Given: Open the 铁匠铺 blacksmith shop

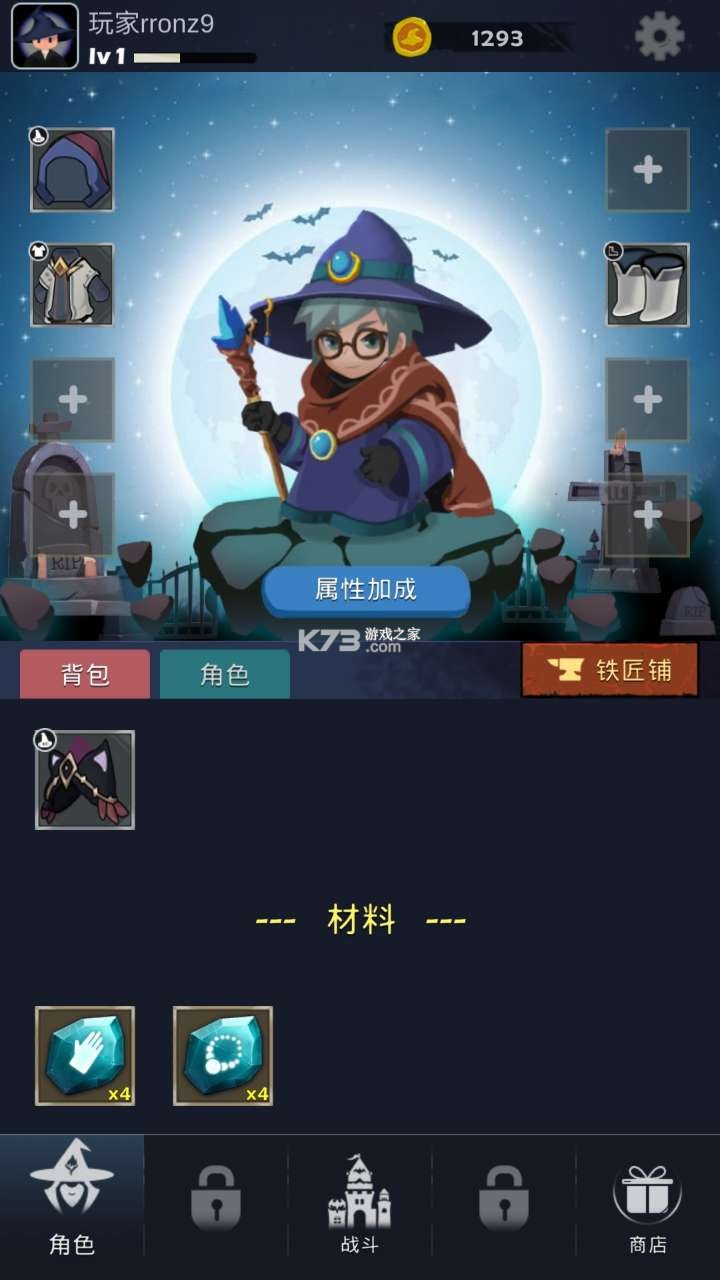Looking at the screenshot, I should (x=610, y=670).
